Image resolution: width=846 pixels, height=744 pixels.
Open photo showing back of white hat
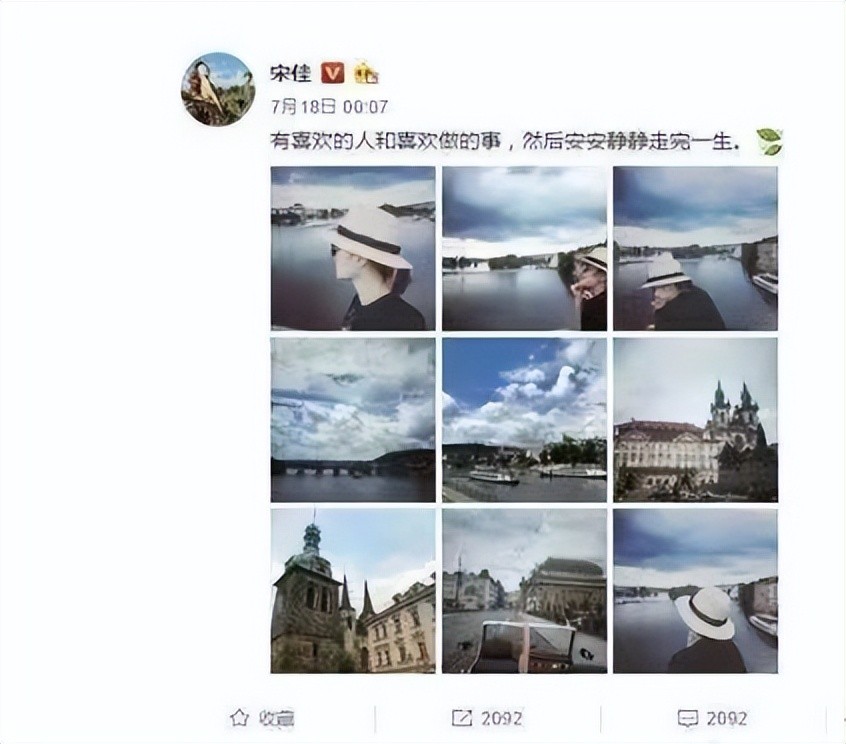click(x=695, y=590)
